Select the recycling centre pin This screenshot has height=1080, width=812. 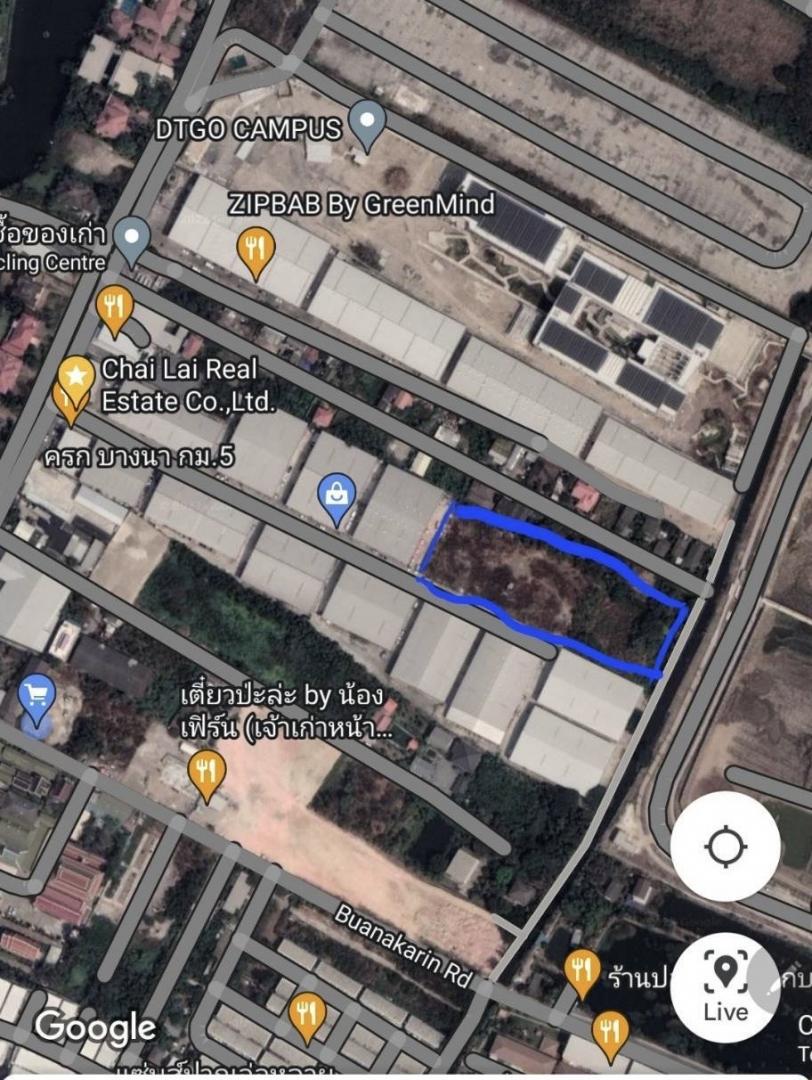point(132,239)
